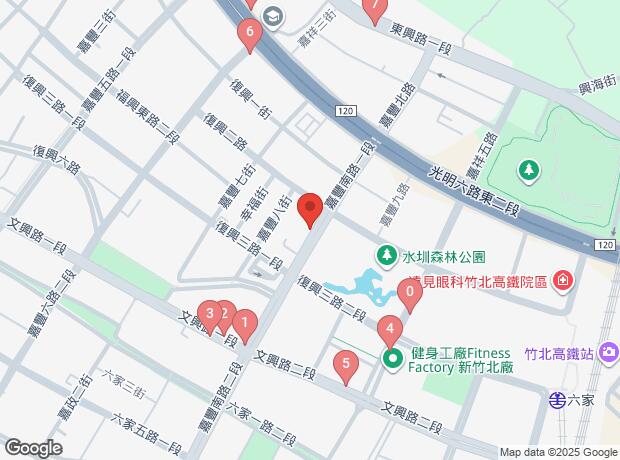Select the pin labeled 0
620x460 pixels.
pyautogui.click(x=410, y=296)
